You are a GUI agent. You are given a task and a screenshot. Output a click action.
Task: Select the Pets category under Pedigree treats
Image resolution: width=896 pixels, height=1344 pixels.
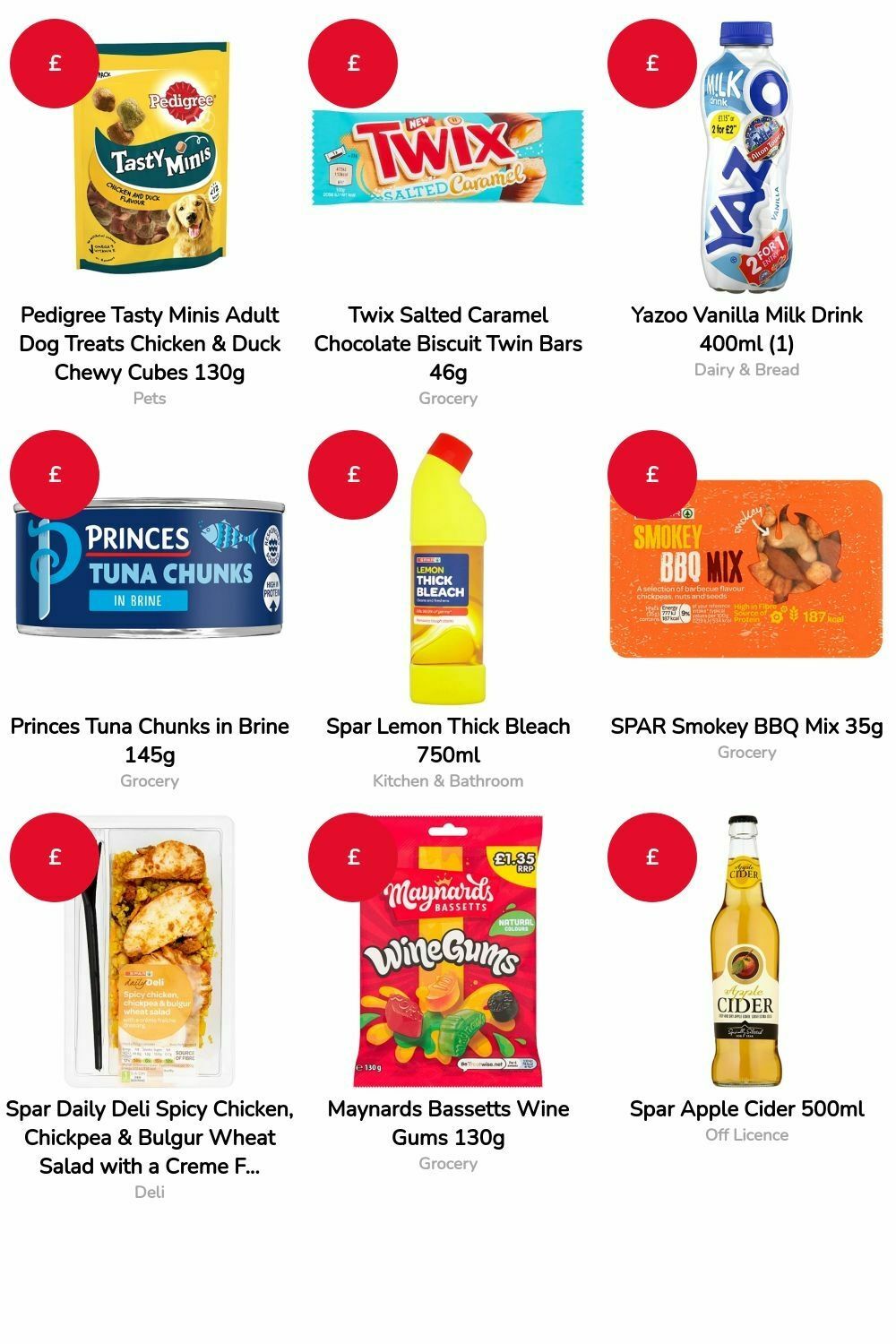pos(149,398)
